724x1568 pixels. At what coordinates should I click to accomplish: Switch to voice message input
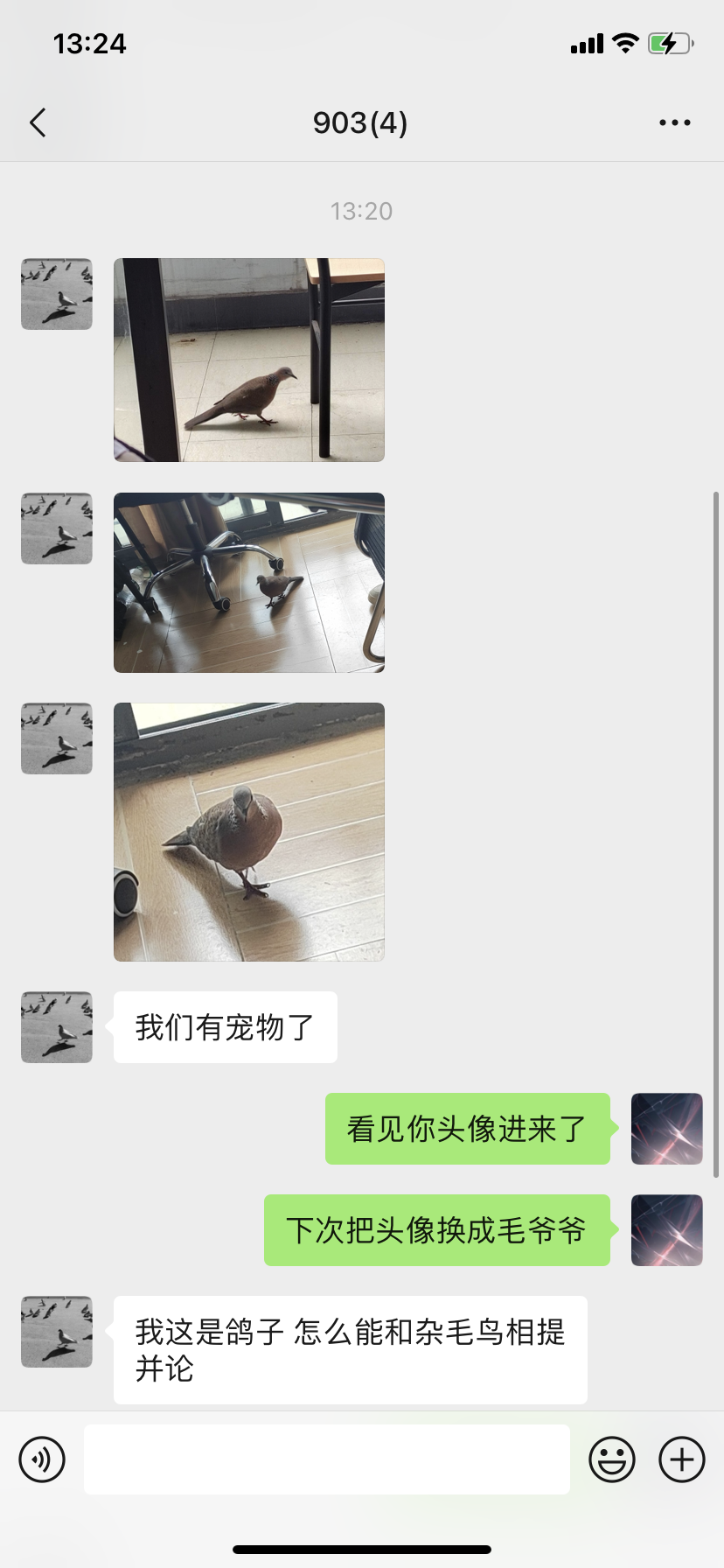(x=42, y=1459)
